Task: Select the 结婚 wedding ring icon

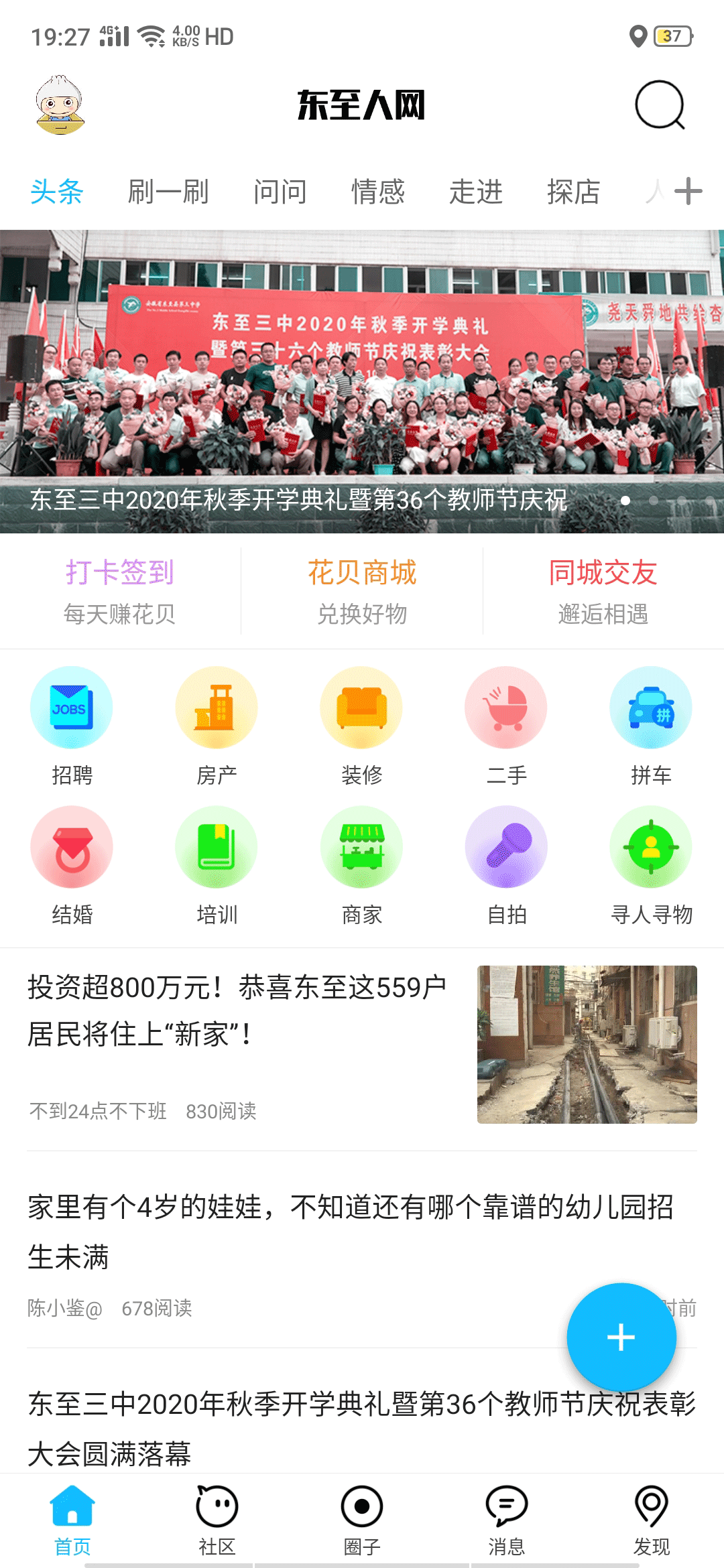Action: (x=72, y=846)
